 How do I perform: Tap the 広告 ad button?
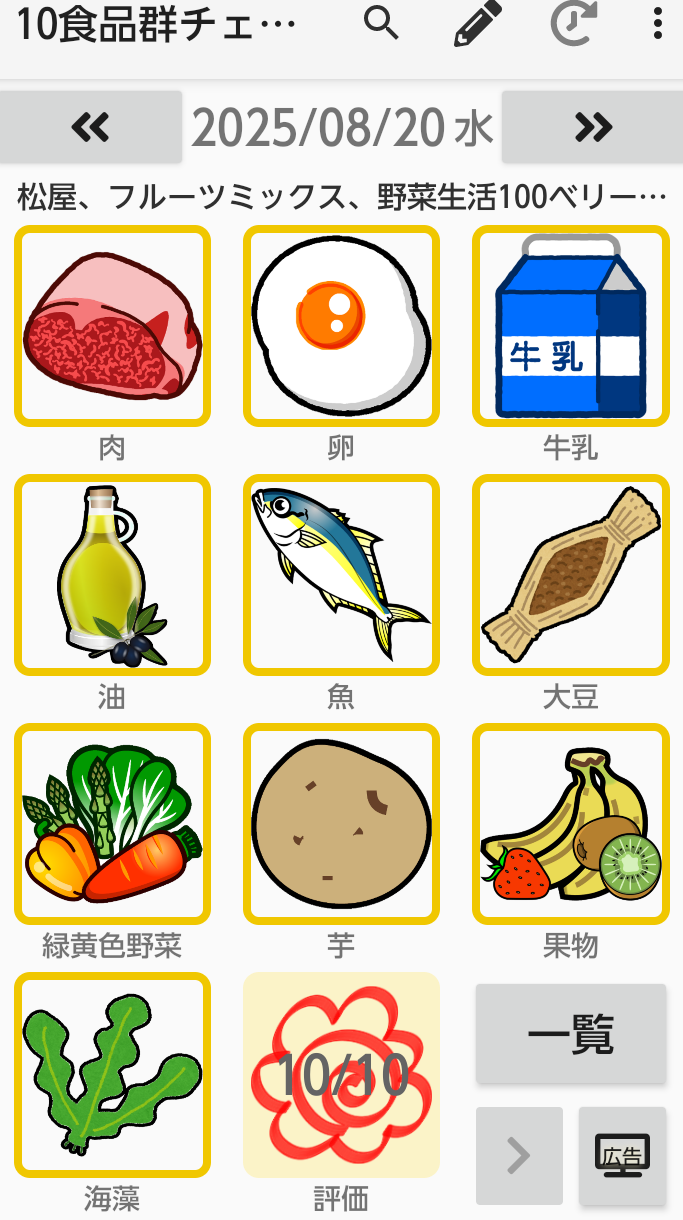click(622, 1155)
